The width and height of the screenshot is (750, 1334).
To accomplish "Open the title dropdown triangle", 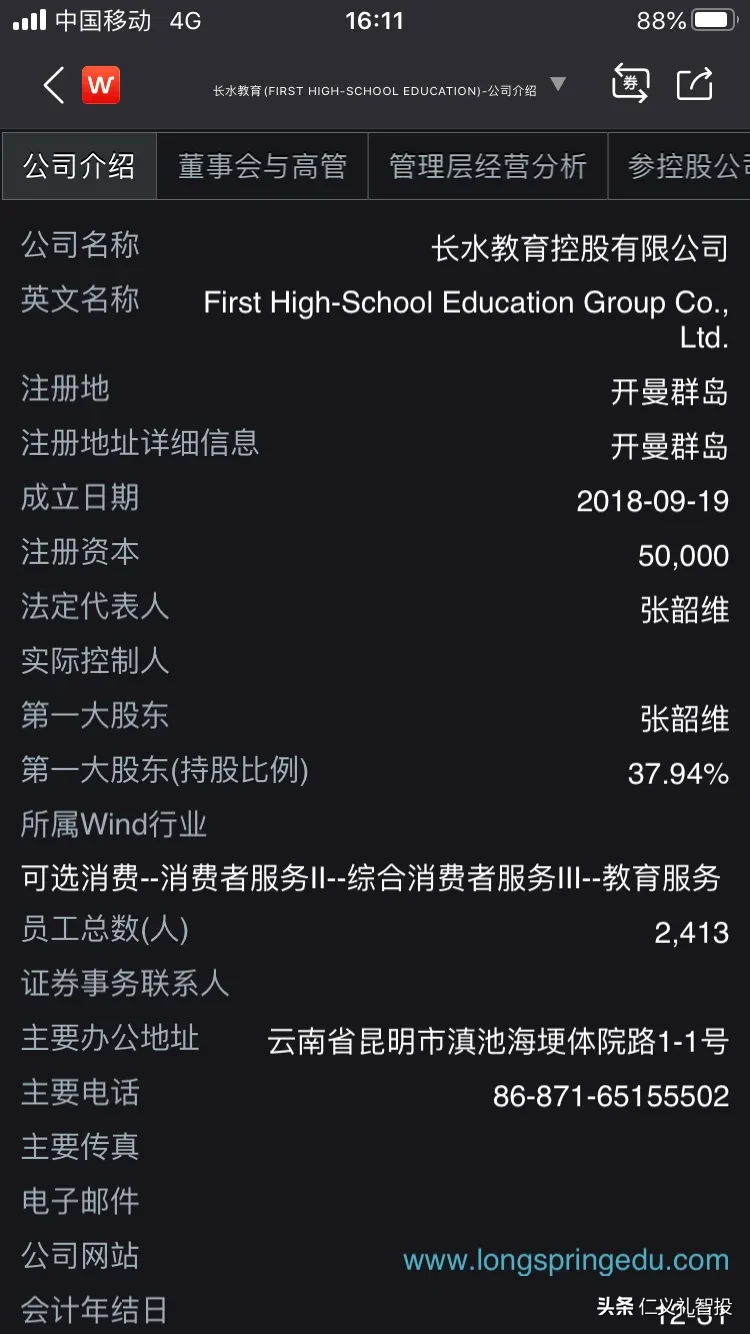I will 558,84.
